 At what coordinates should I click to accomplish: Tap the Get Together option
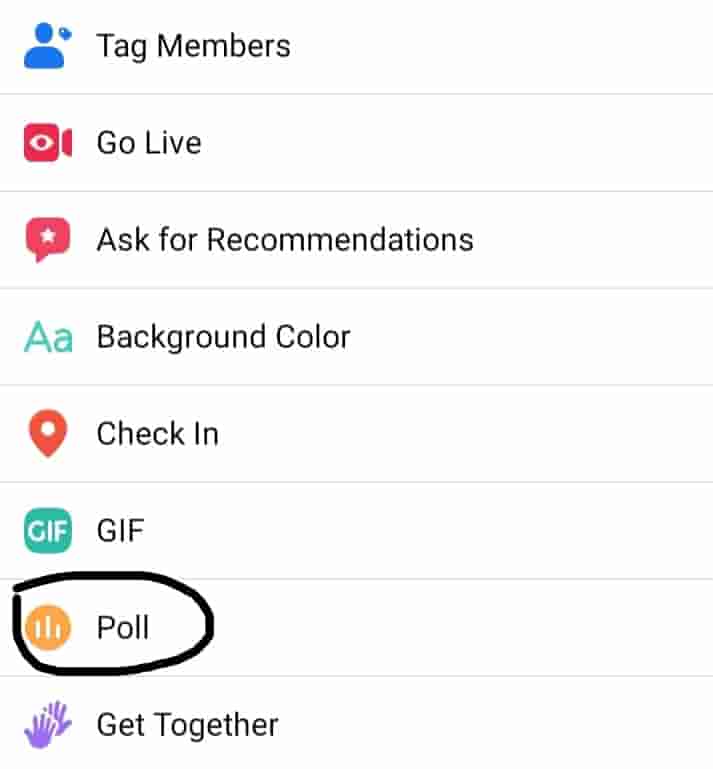coord(187,724)
